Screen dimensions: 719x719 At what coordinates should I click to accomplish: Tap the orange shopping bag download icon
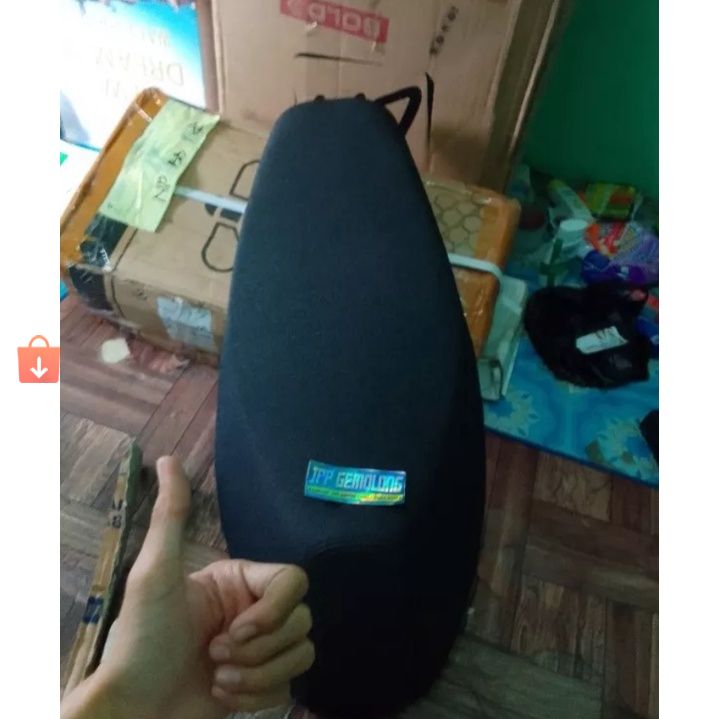(38, 361)
